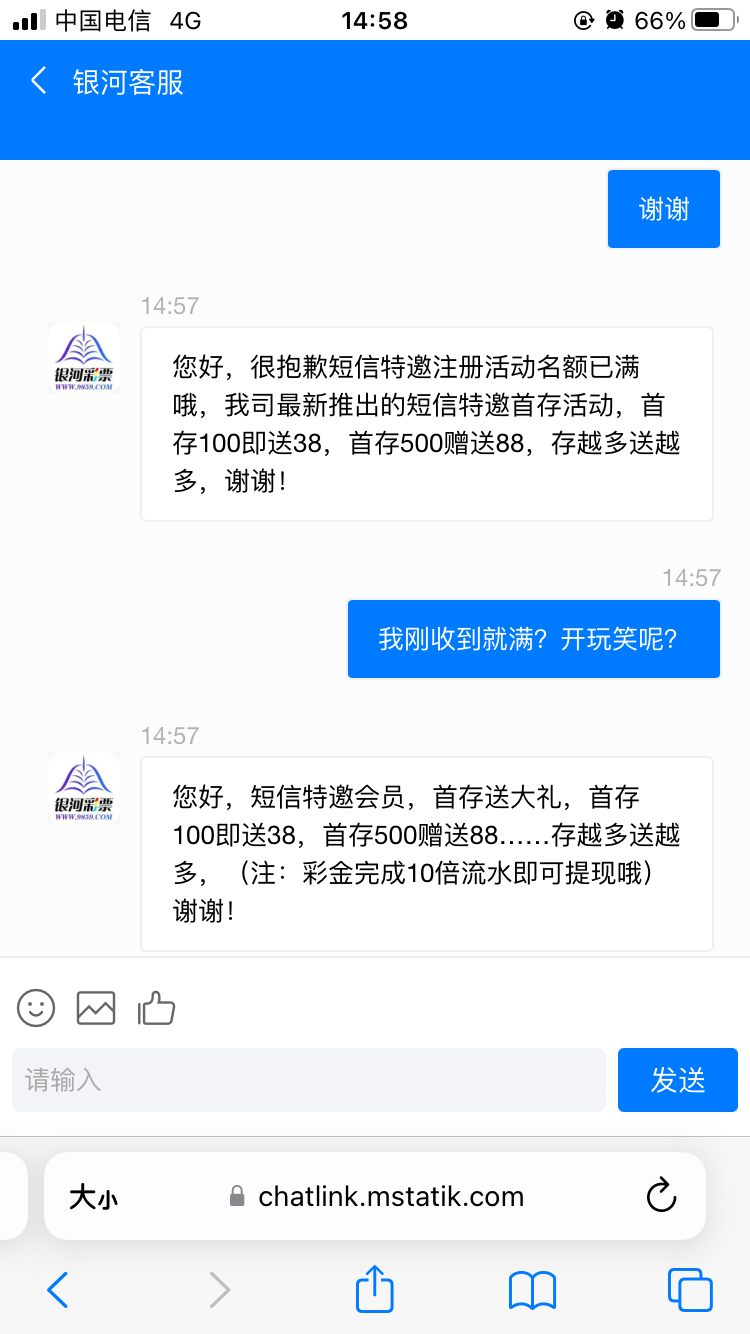Open the emoji picker
Viewport: 750px width, 1334px height.
(36, 1008)
